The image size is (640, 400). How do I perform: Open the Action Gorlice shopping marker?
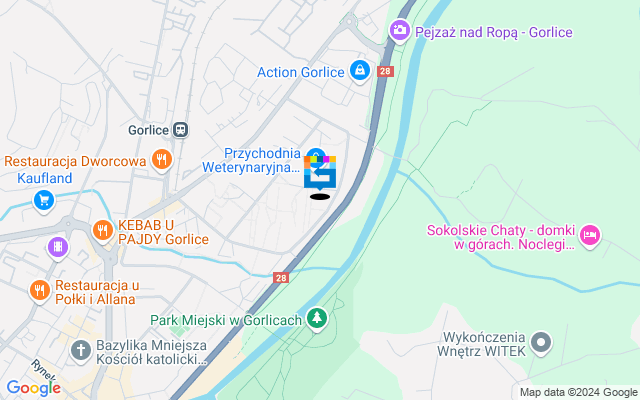click(359, 71)
